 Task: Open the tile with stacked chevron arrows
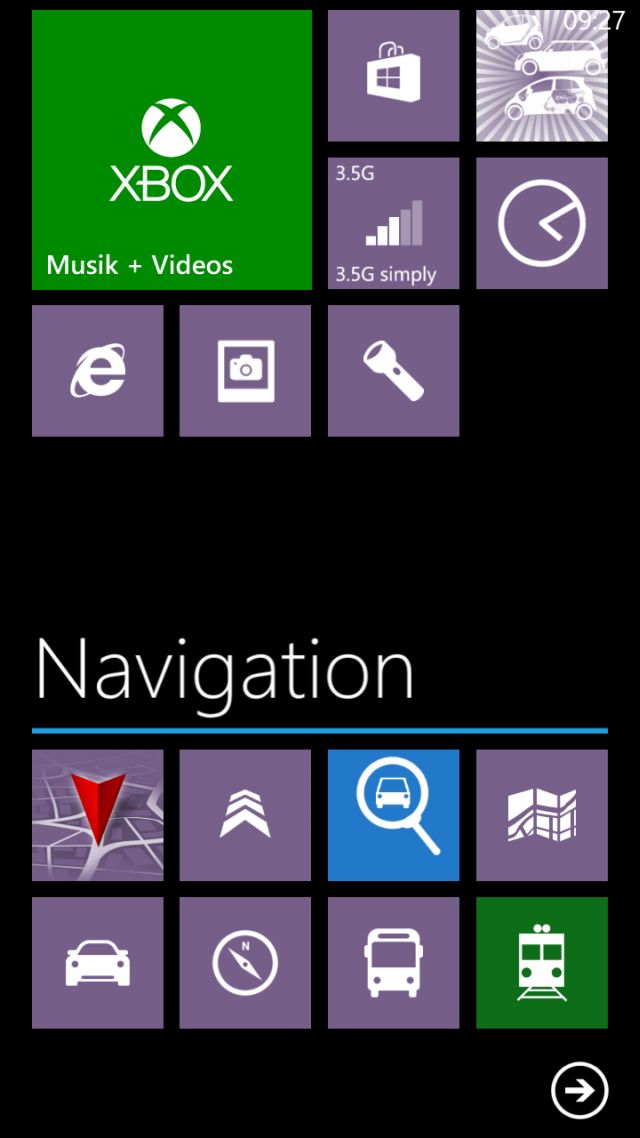click(245, 815)
